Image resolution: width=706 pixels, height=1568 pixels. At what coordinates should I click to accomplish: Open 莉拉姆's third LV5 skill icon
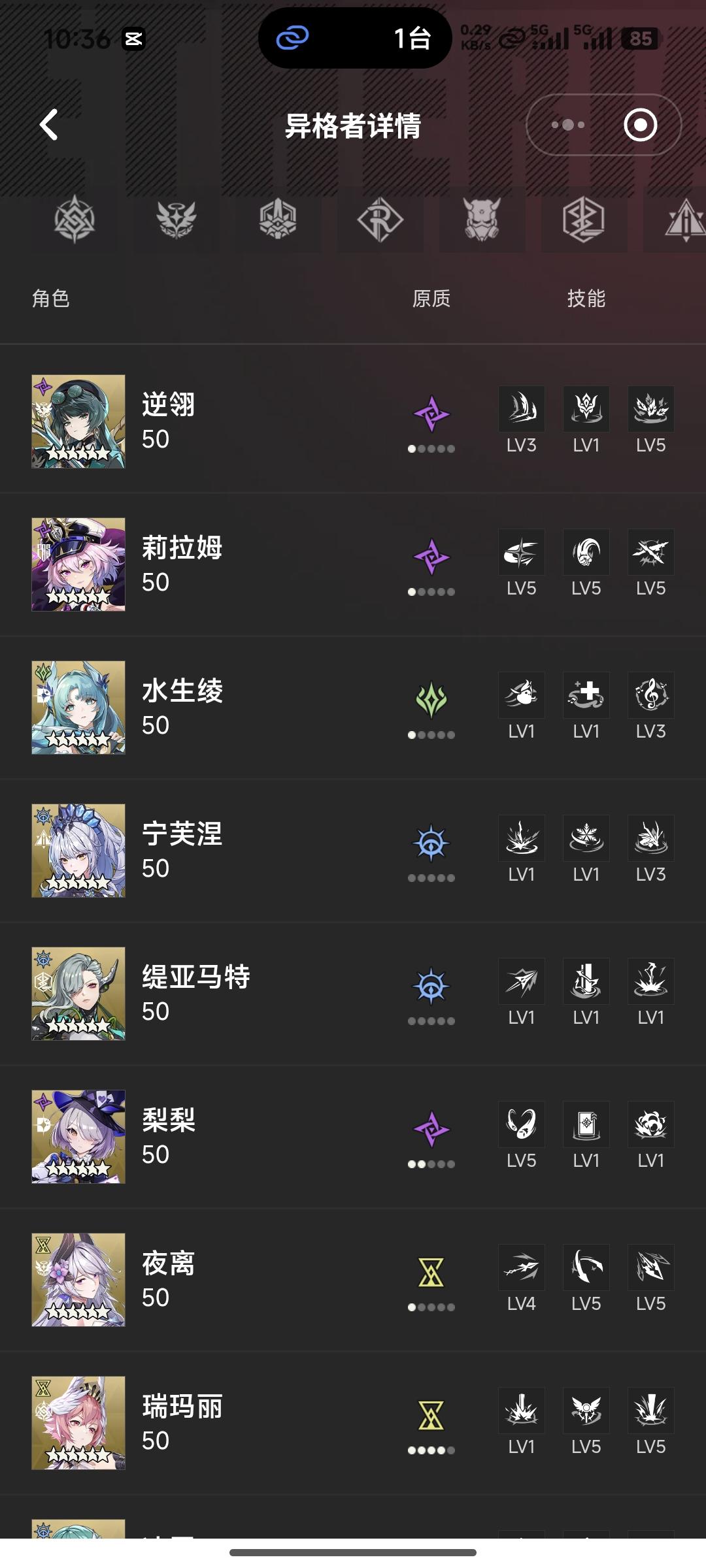[x=651, y=552]
